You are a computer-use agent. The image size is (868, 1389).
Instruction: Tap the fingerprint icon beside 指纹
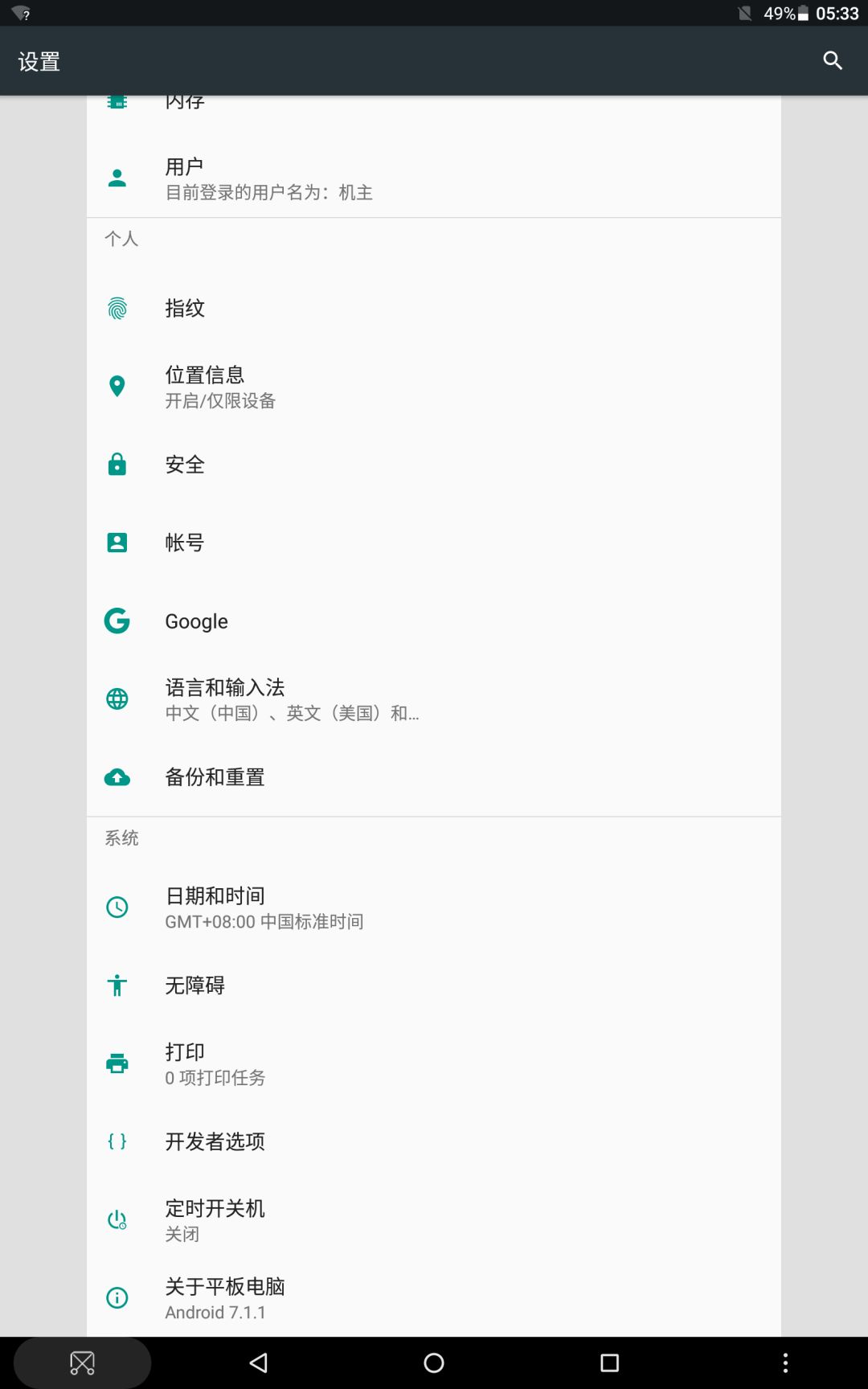click(x=117, y=307)
